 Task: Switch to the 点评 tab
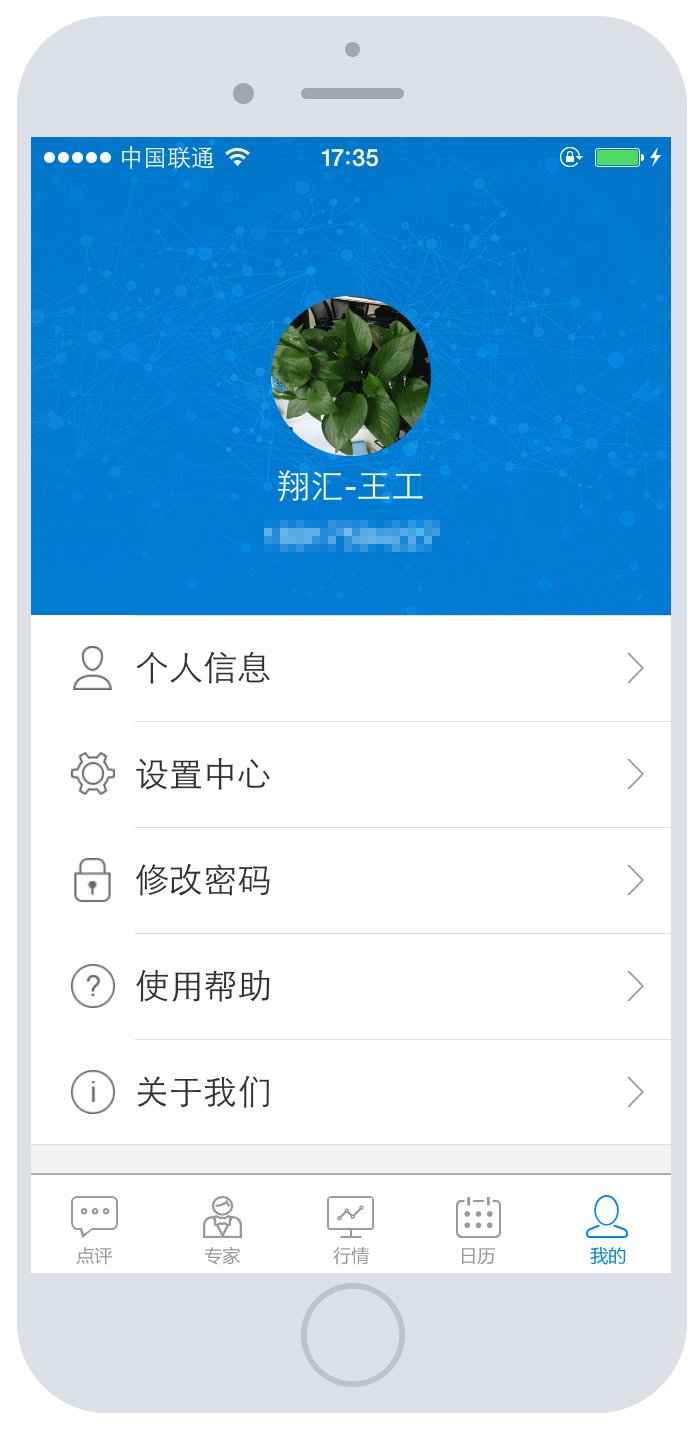[x=95, y=1230]
